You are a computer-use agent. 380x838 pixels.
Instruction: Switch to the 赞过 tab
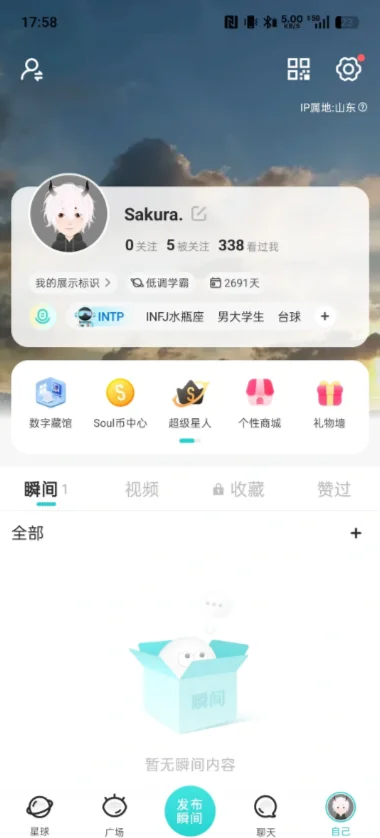pos(334,489)
